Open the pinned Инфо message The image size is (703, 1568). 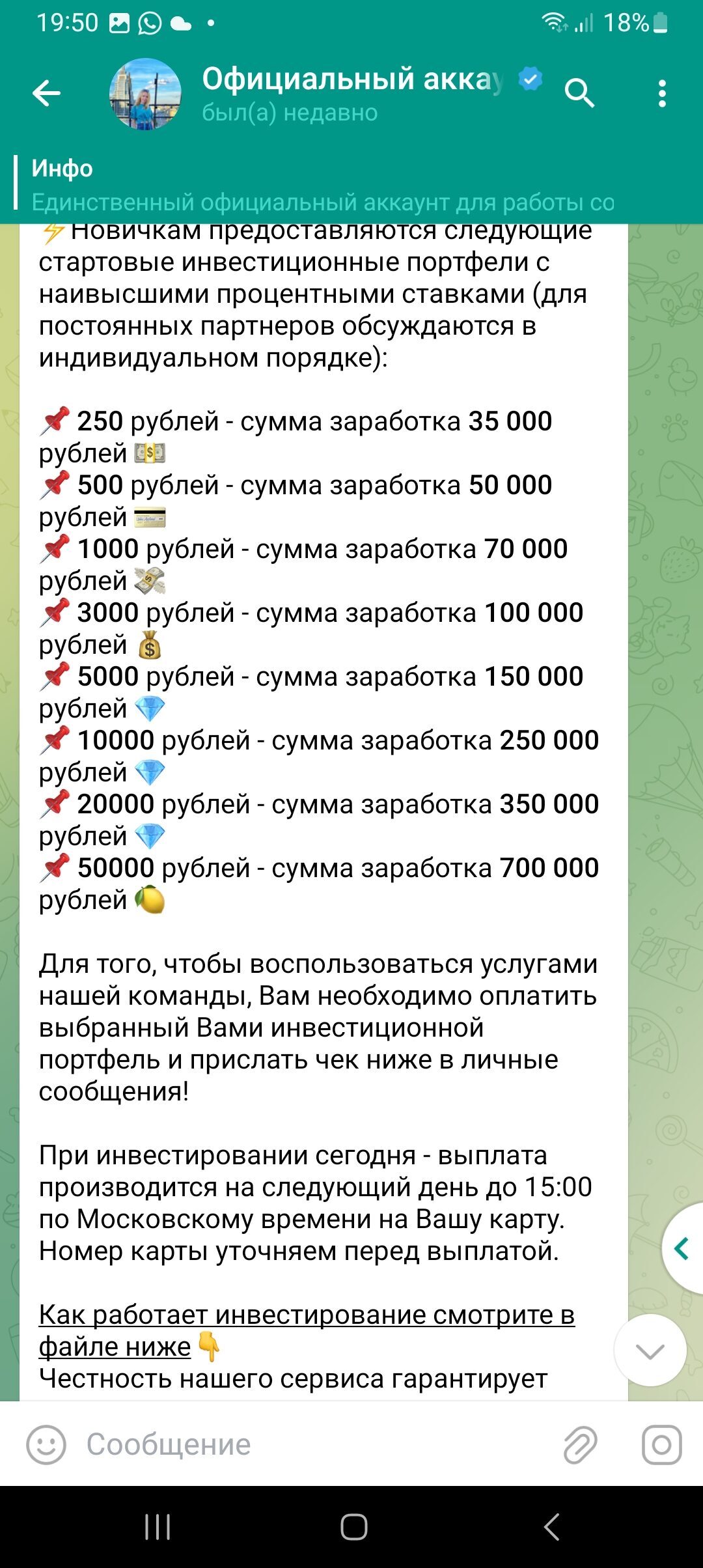coord(351,186)
